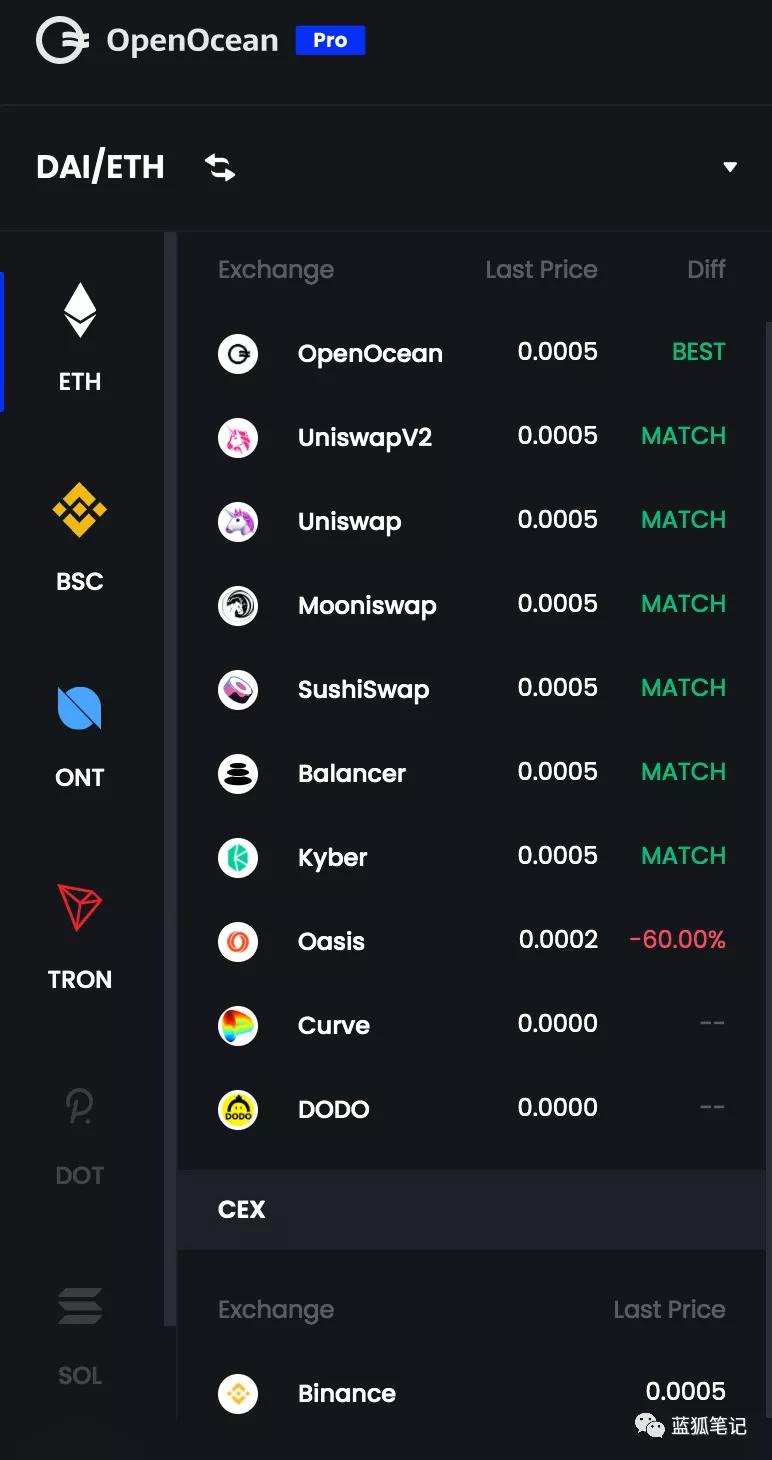
Task: Click the Pro badge
Action: tap(330, 40)
